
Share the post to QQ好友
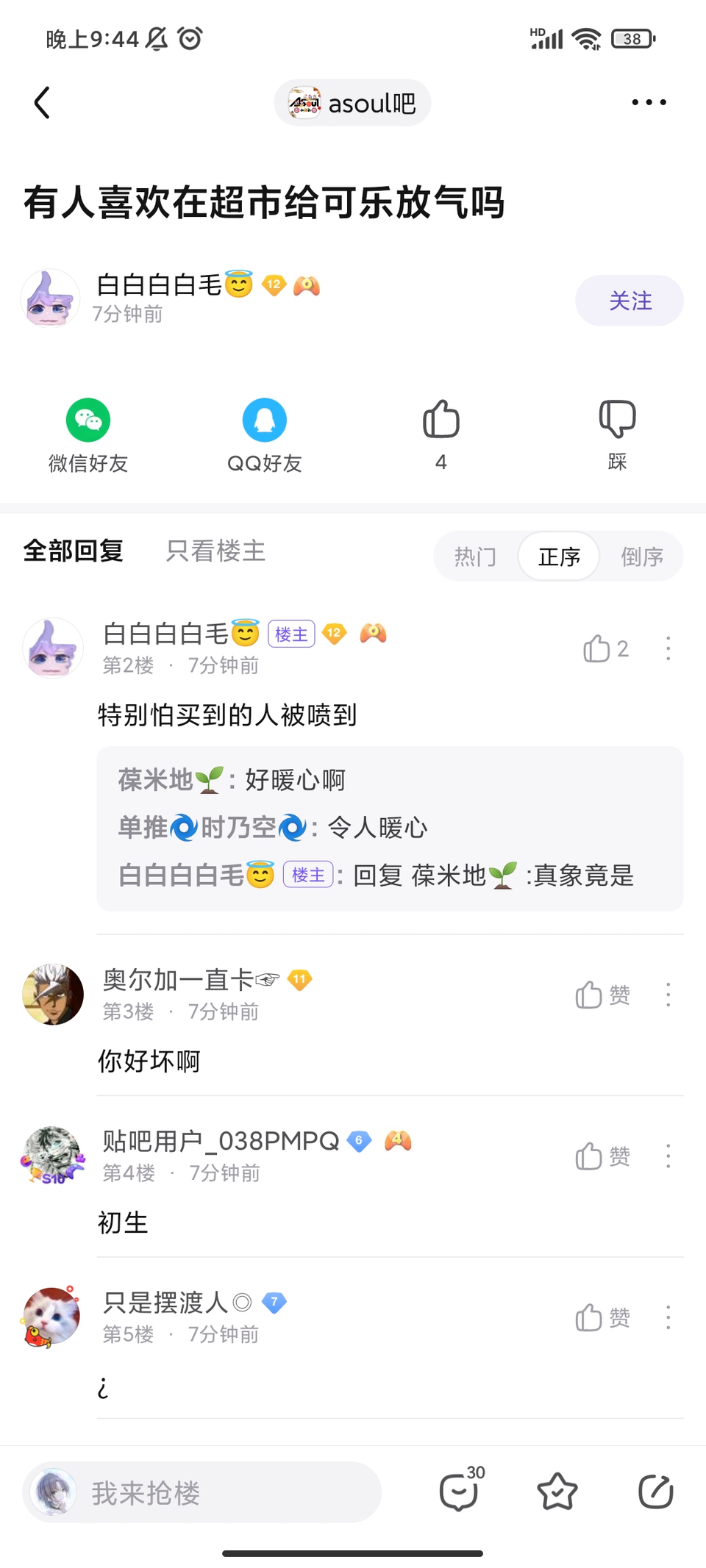[265, 434]
